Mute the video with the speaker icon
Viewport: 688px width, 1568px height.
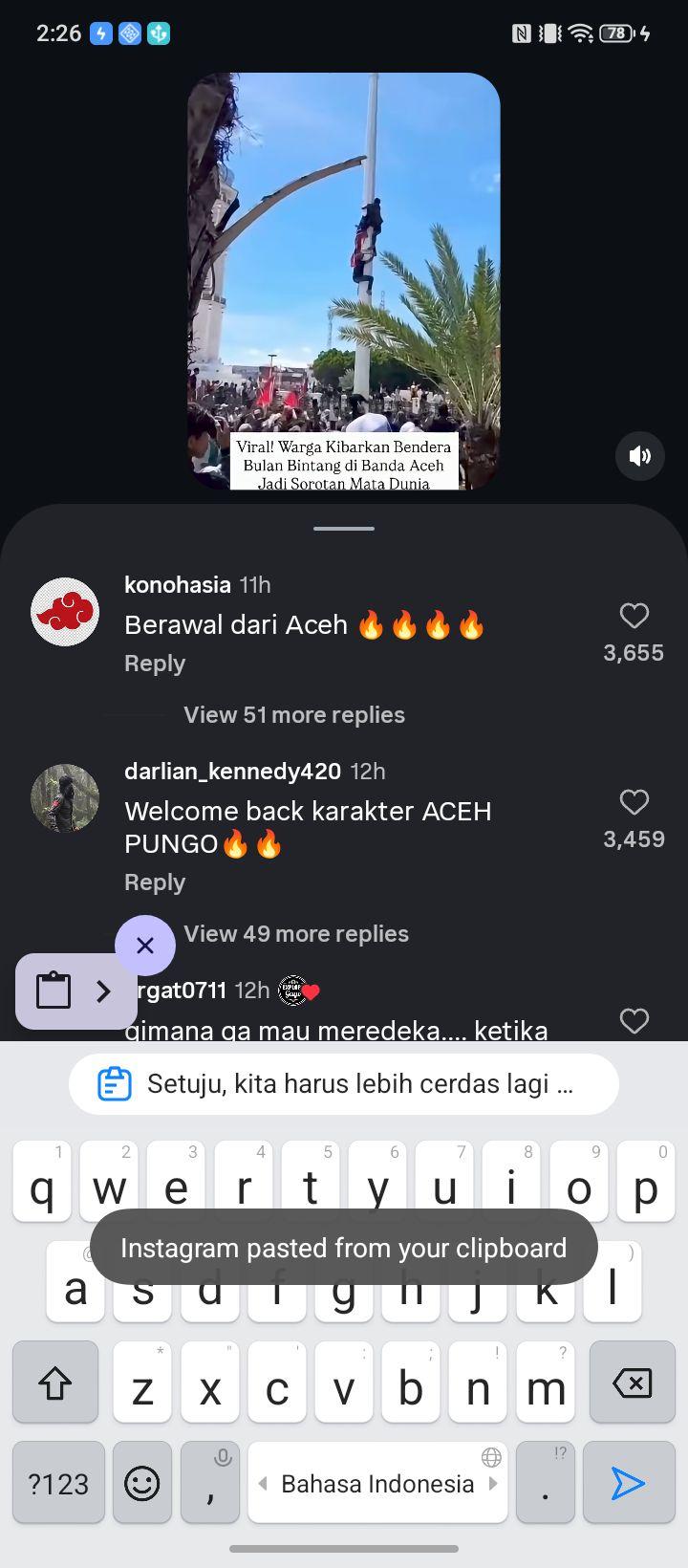640,455
